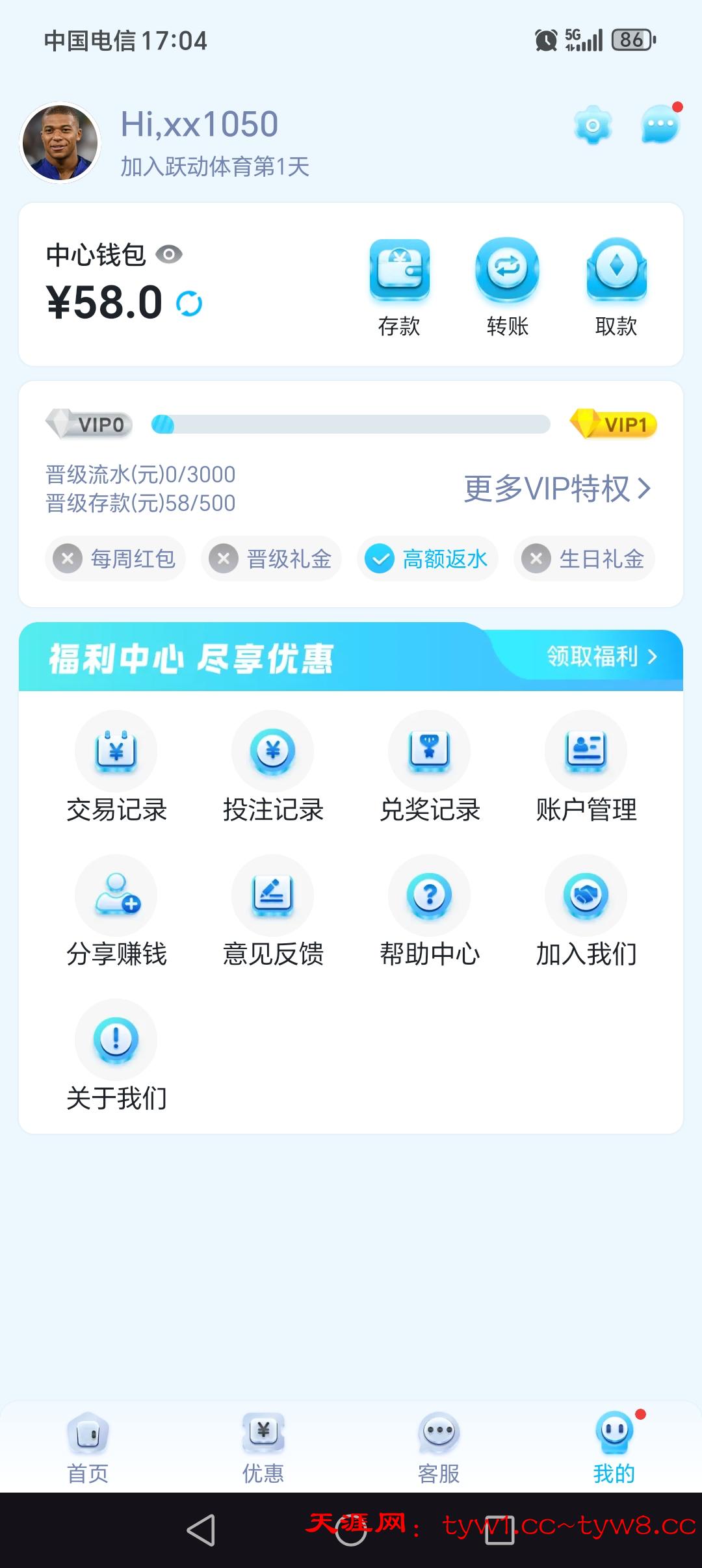Refresh the wallet balance
702x1568 pixels.
pos(189,304)
